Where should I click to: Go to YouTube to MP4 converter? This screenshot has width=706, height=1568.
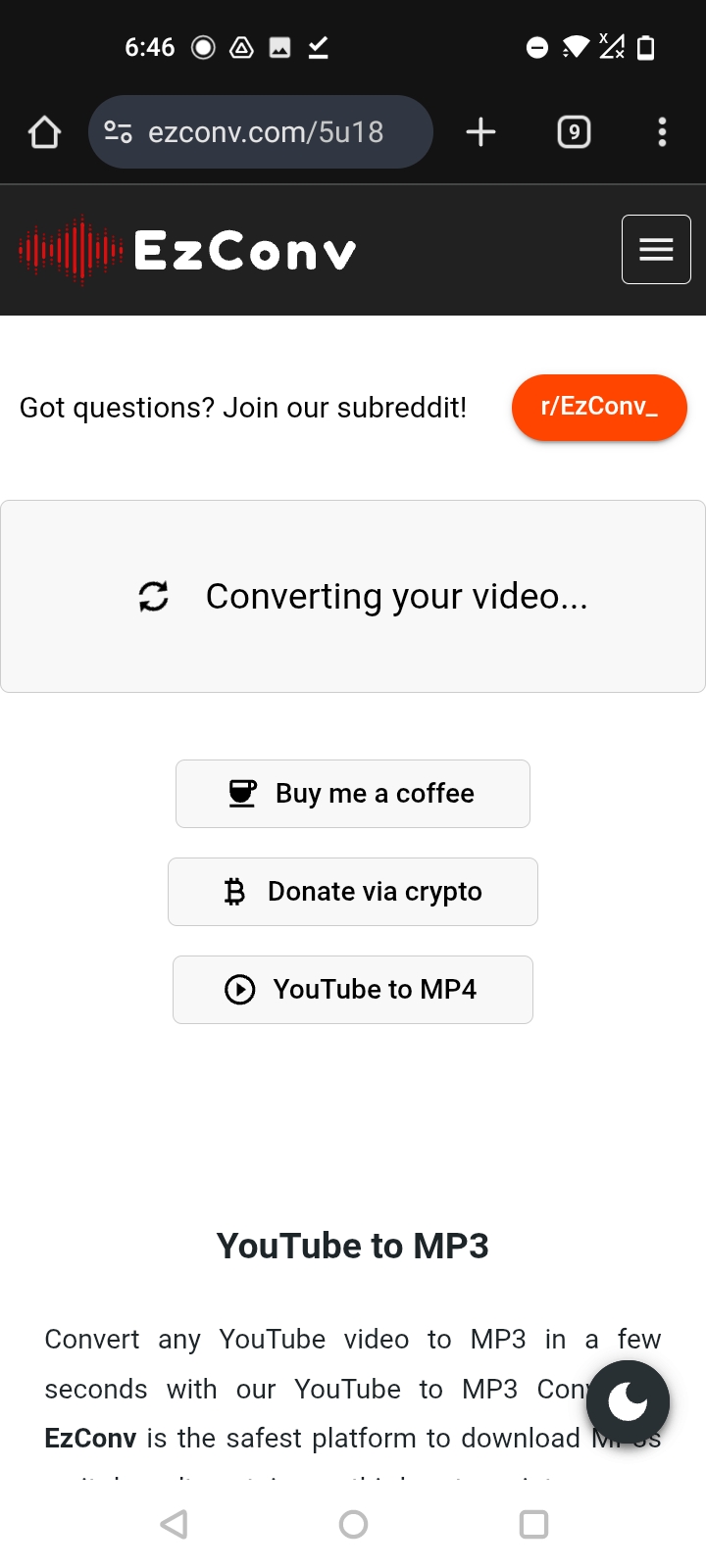tap(353, 990)
